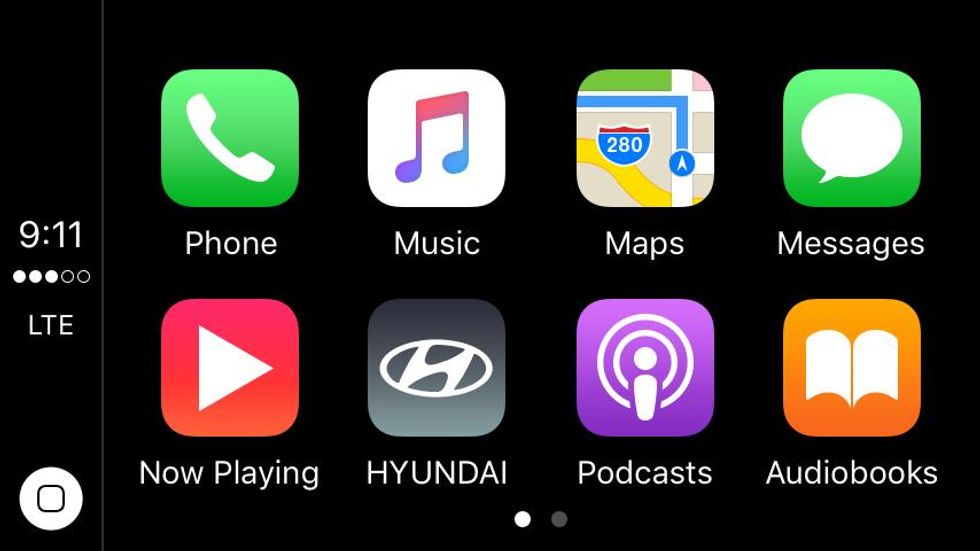
Task: Tap the second page indicator dot
Action: click(x=559, y=519)
